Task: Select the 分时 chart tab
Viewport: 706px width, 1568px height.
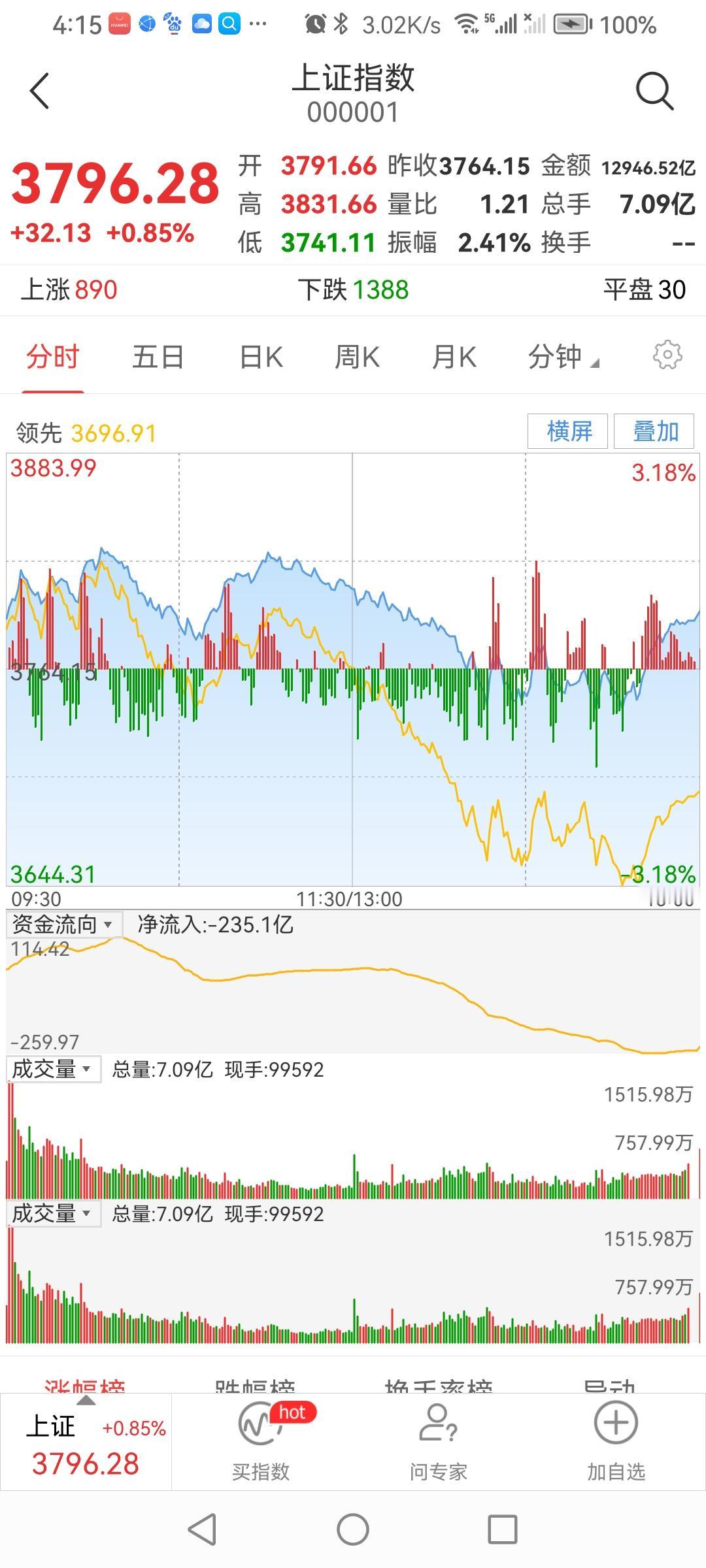Action: pyautogui.click(x=53, y=357)
